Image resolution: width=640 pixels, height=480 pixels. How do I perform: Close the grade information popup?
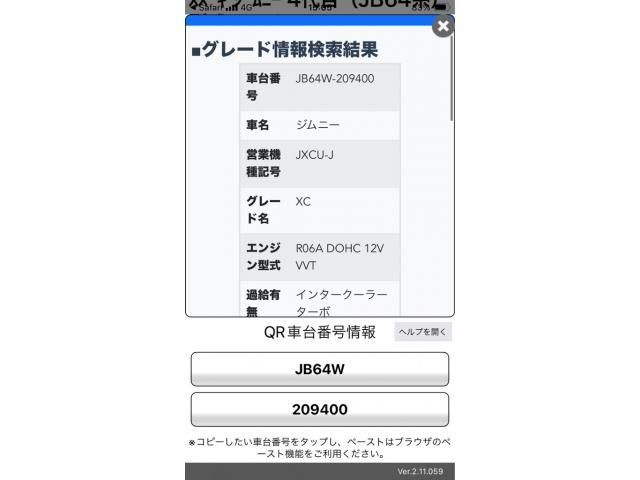[x=442, y=27]
